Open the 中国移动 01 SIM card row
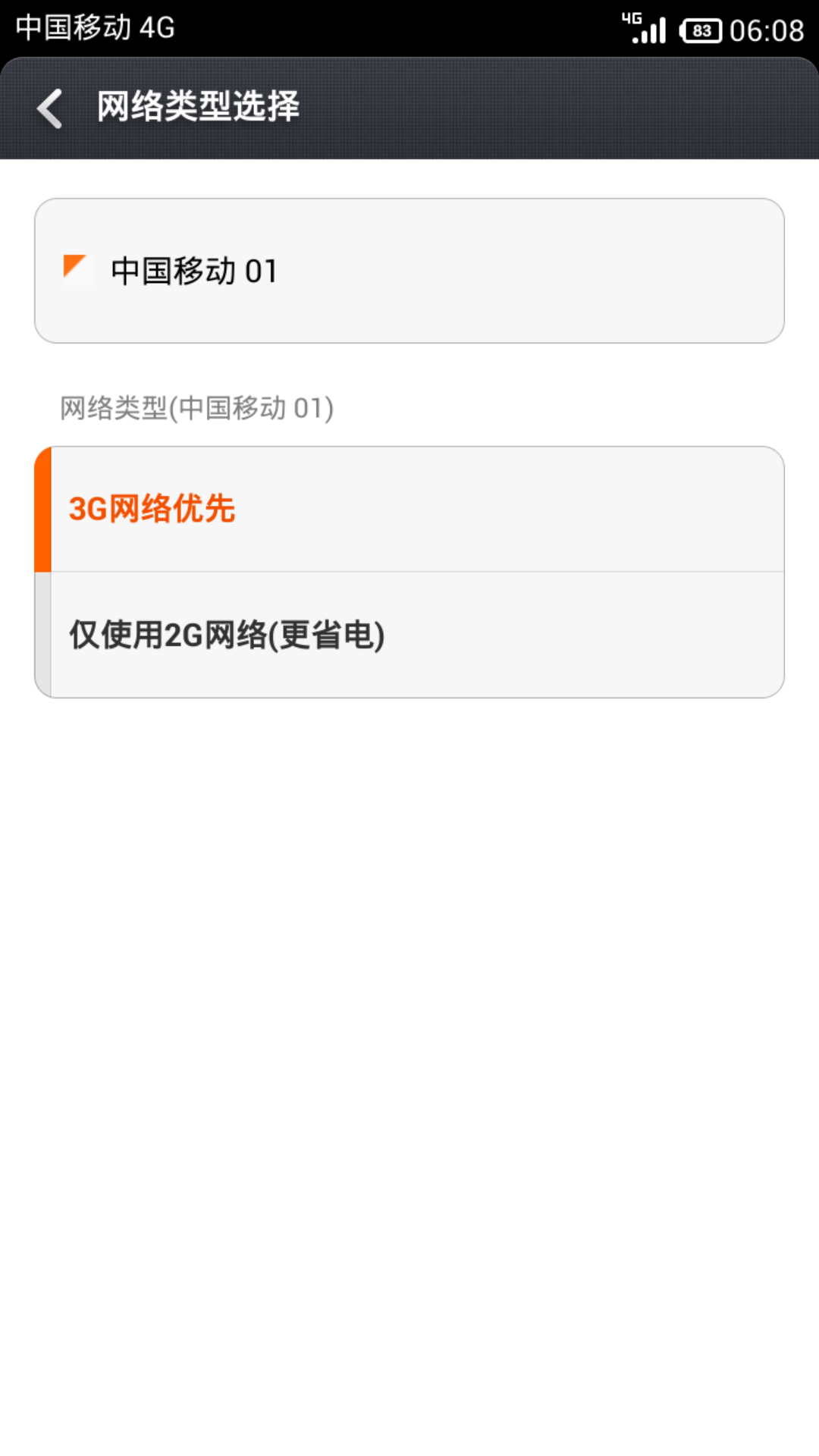The height and width of the screenshot is (1456, 819). [x=409, y=271]
